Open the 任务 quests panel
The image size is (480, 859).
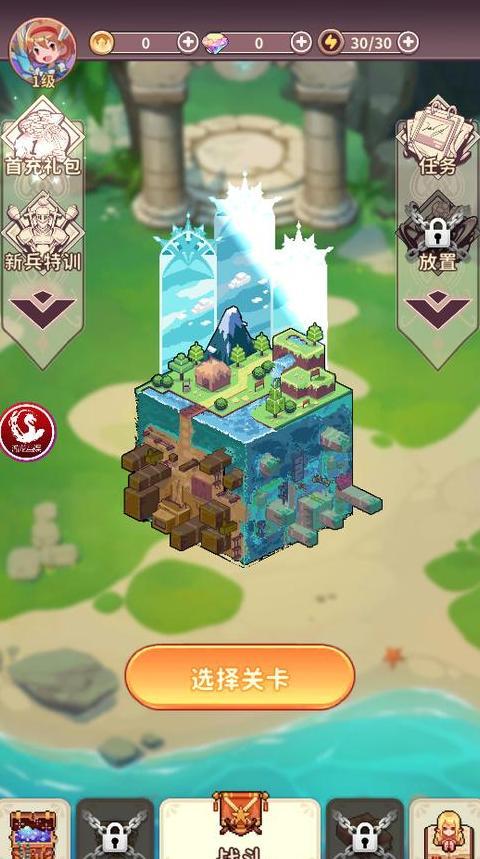[x=437, y=138]
